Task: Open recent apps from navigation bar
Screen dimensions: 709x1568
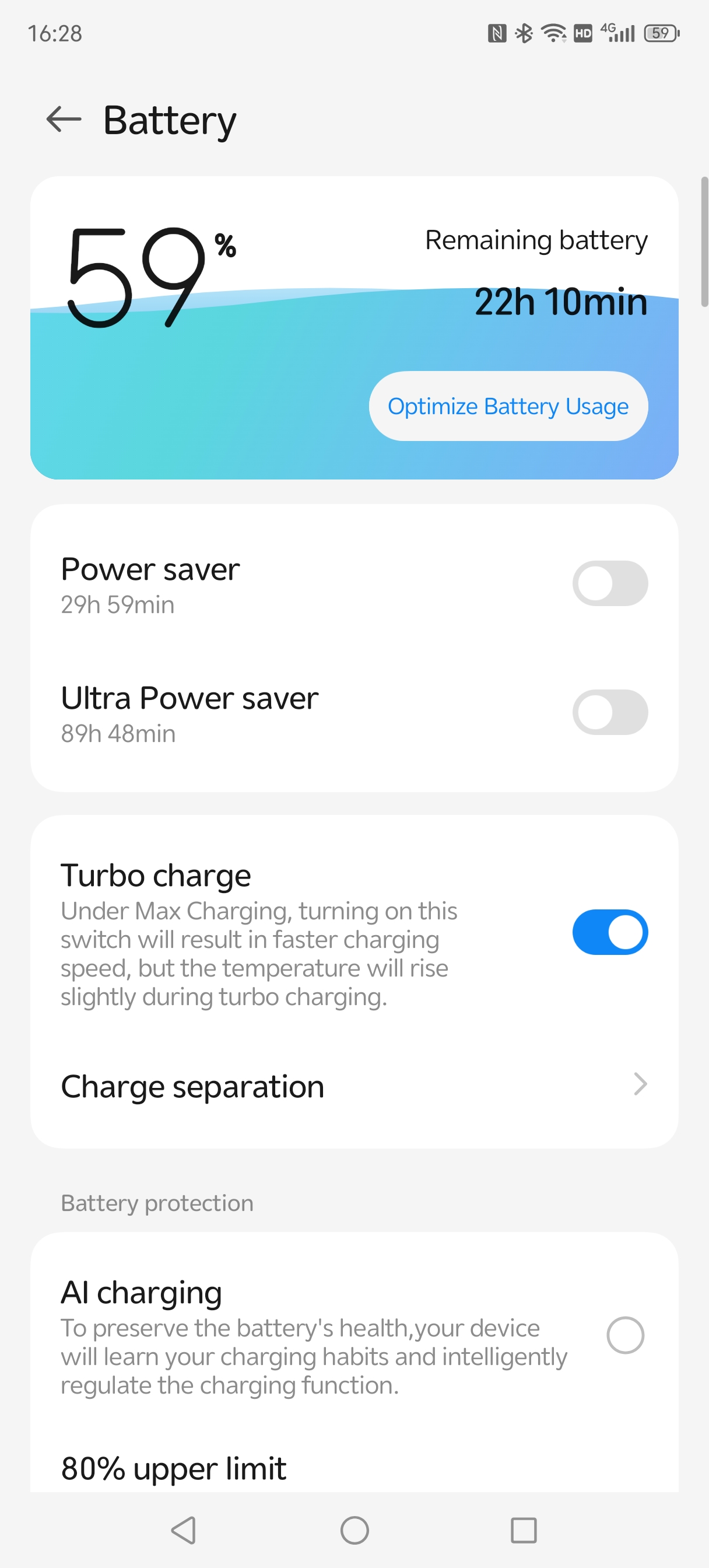Action: [x=524, y=1530]
